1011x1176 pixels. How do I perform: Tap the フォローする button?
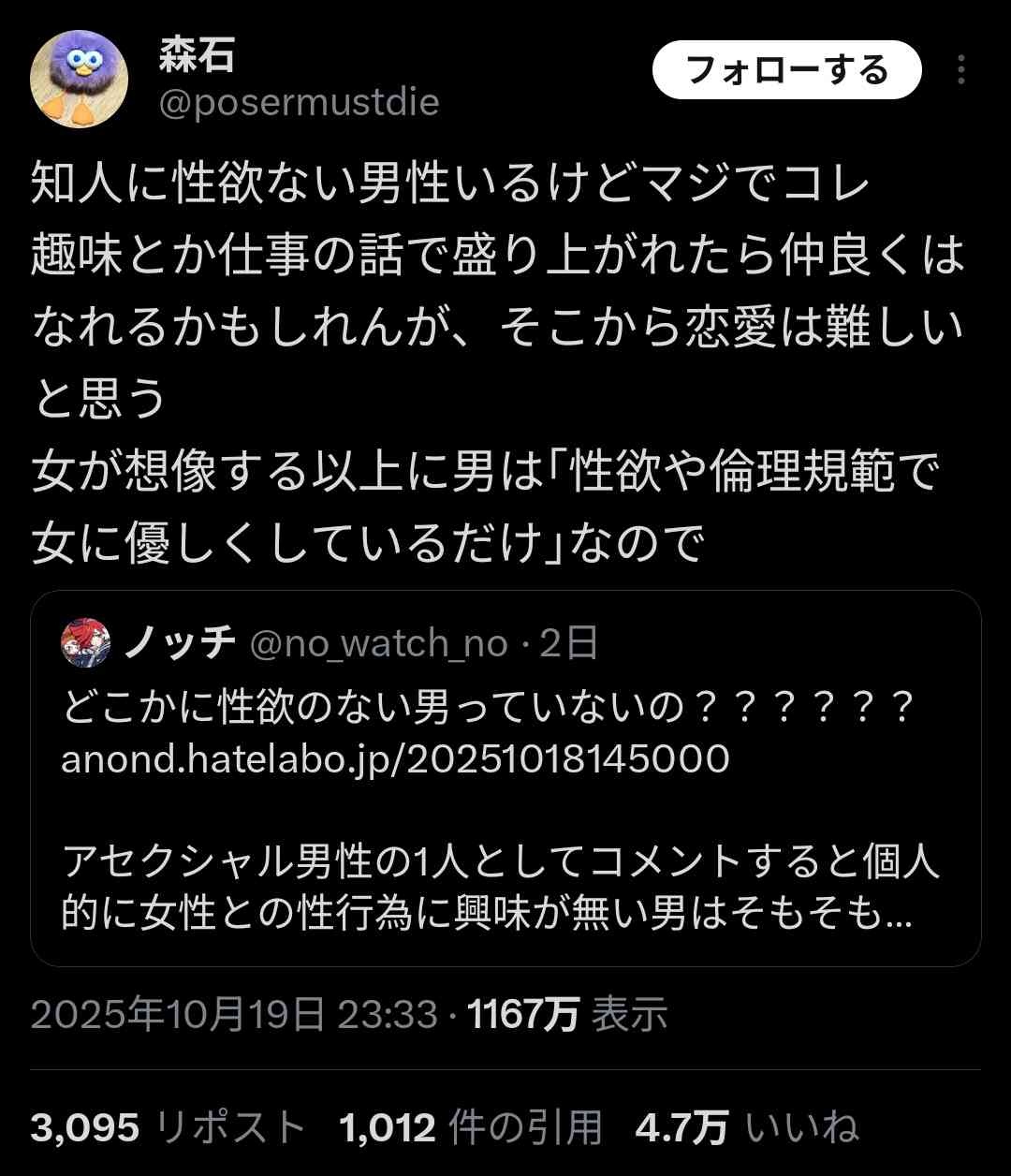tap(786, 70)
